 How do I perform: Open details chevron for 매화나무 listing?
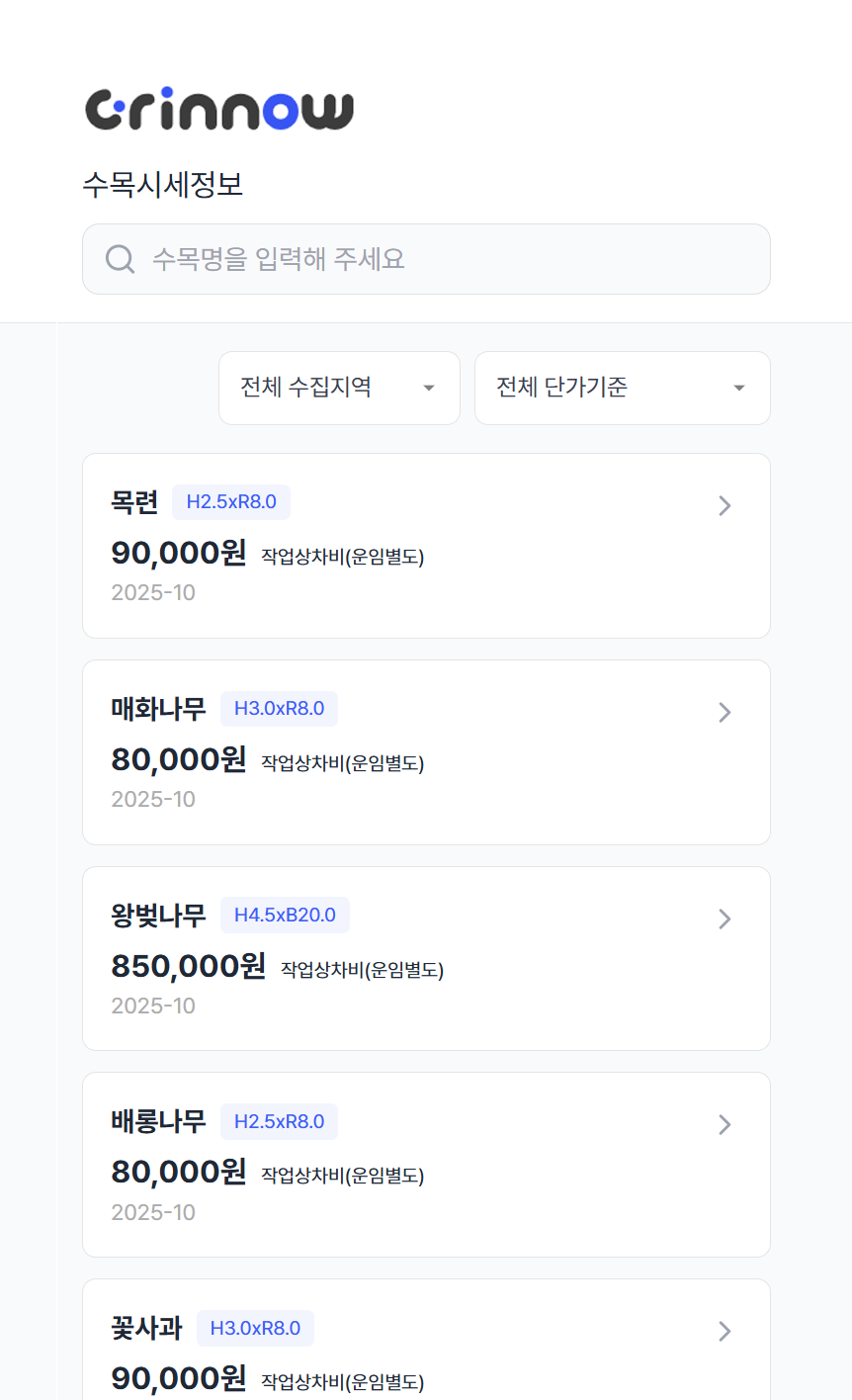[x=724, y=712]
